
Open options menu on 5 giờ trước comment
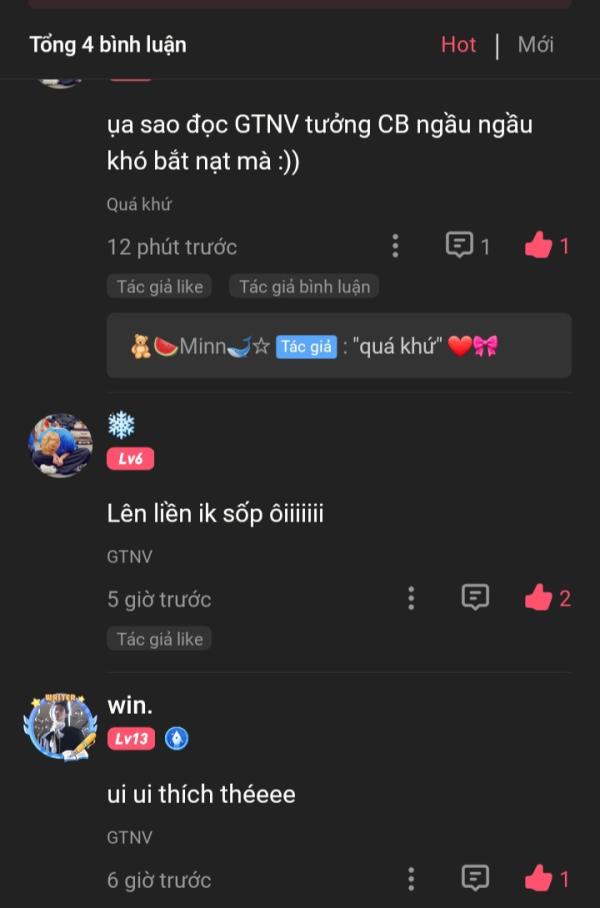click(x=411, y=598)
